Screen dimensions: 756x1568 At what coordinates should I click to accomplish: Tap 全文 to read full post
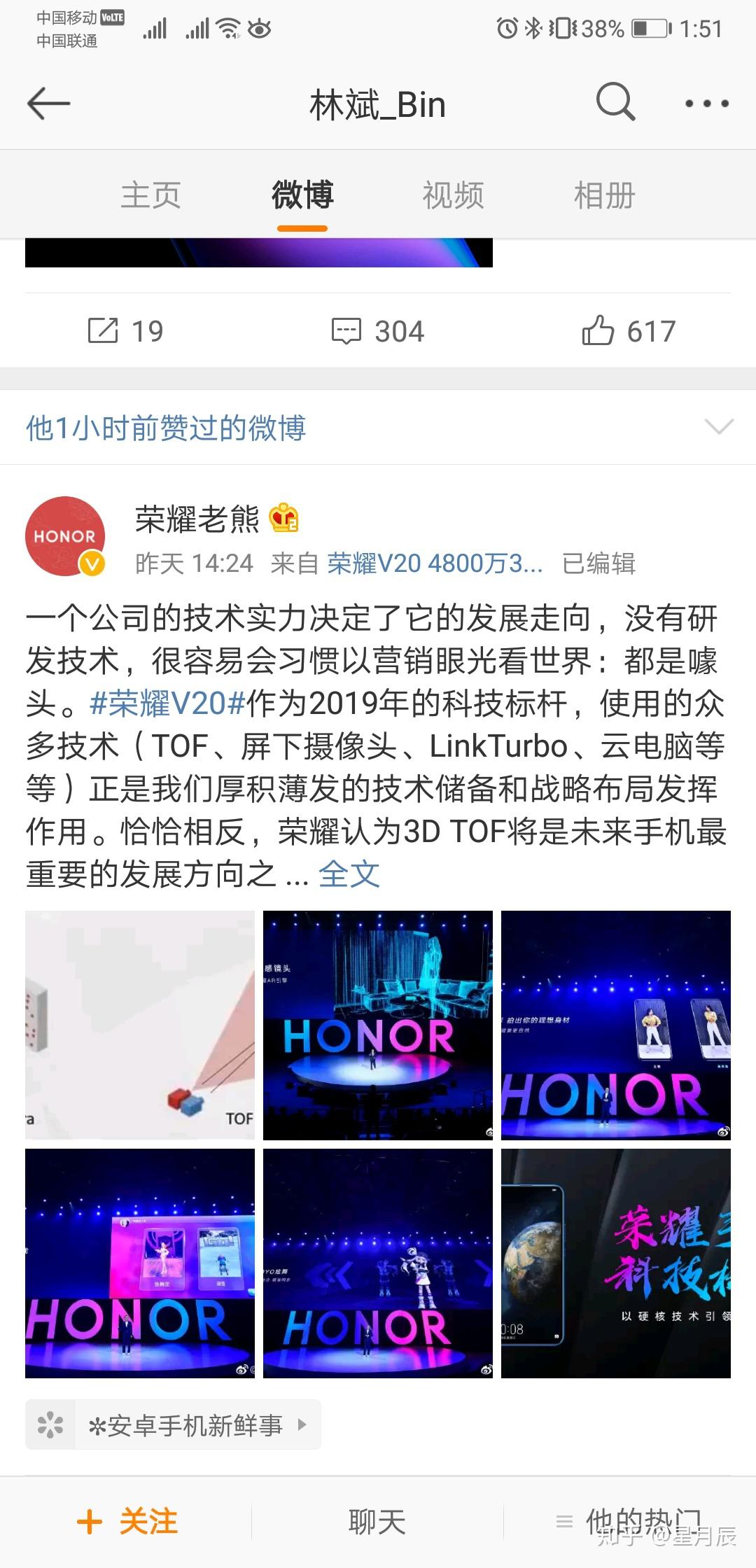349,874
